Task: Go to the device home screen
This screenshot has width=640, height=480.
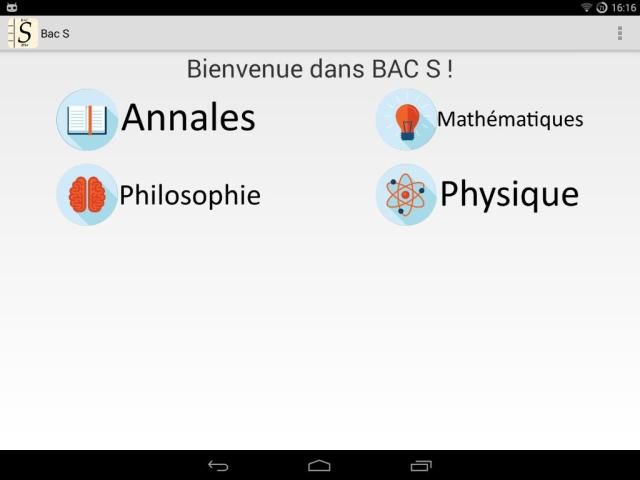Action: click(320, 465)
